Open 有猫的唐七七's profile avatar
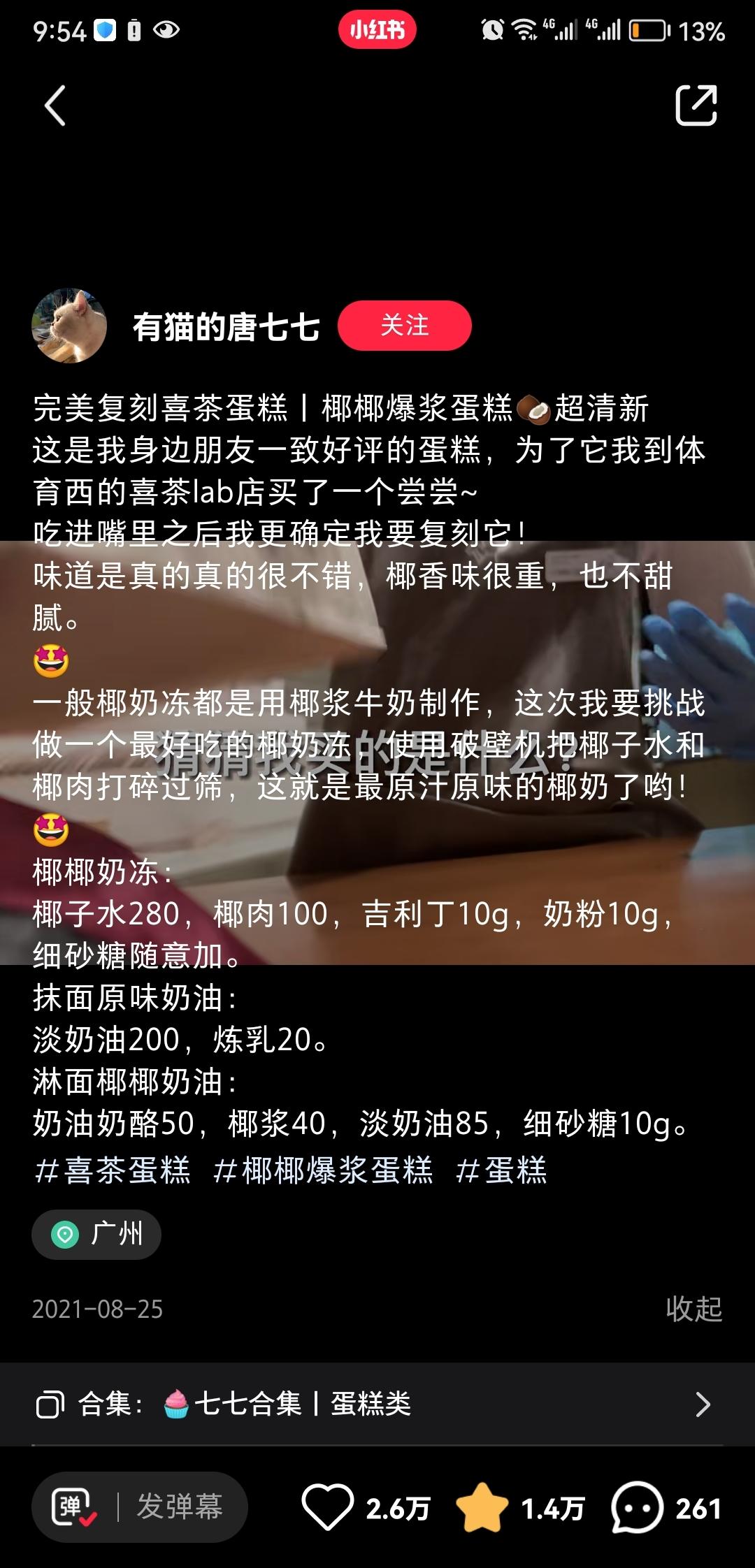755x1568 pixels. (69, 326)
